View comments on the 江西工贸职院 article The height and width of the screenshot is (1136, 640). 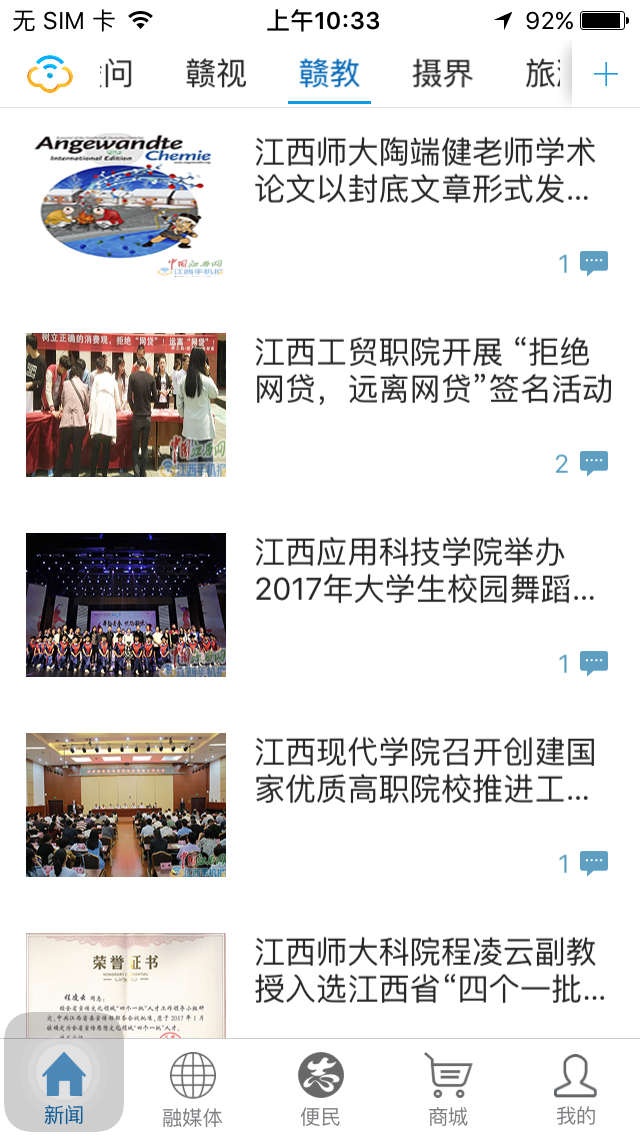pos(582,463)
